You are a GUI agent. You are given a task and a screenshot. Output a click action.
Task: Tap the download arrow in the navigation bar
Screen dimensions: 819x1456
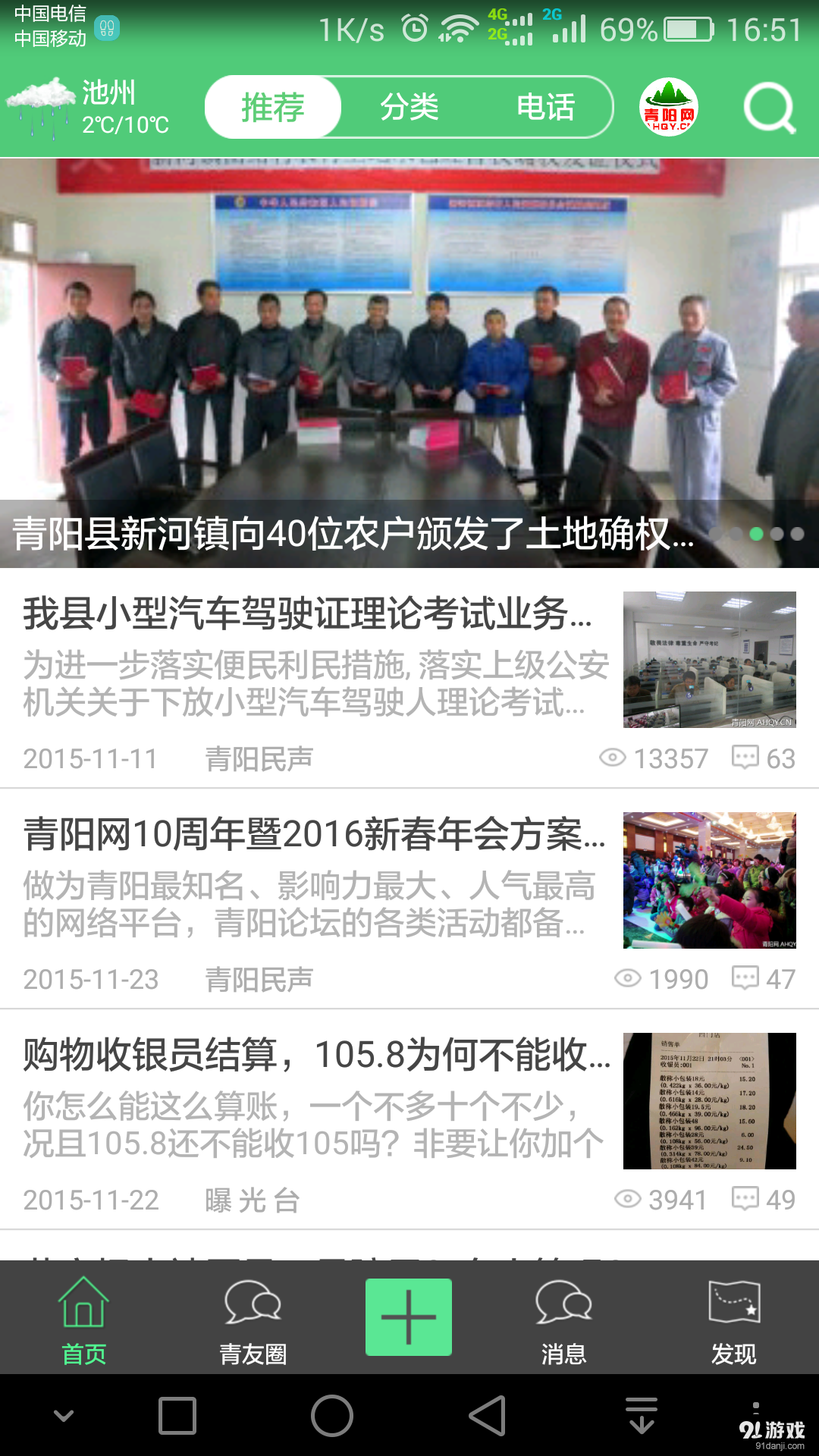pos(642,1414)
